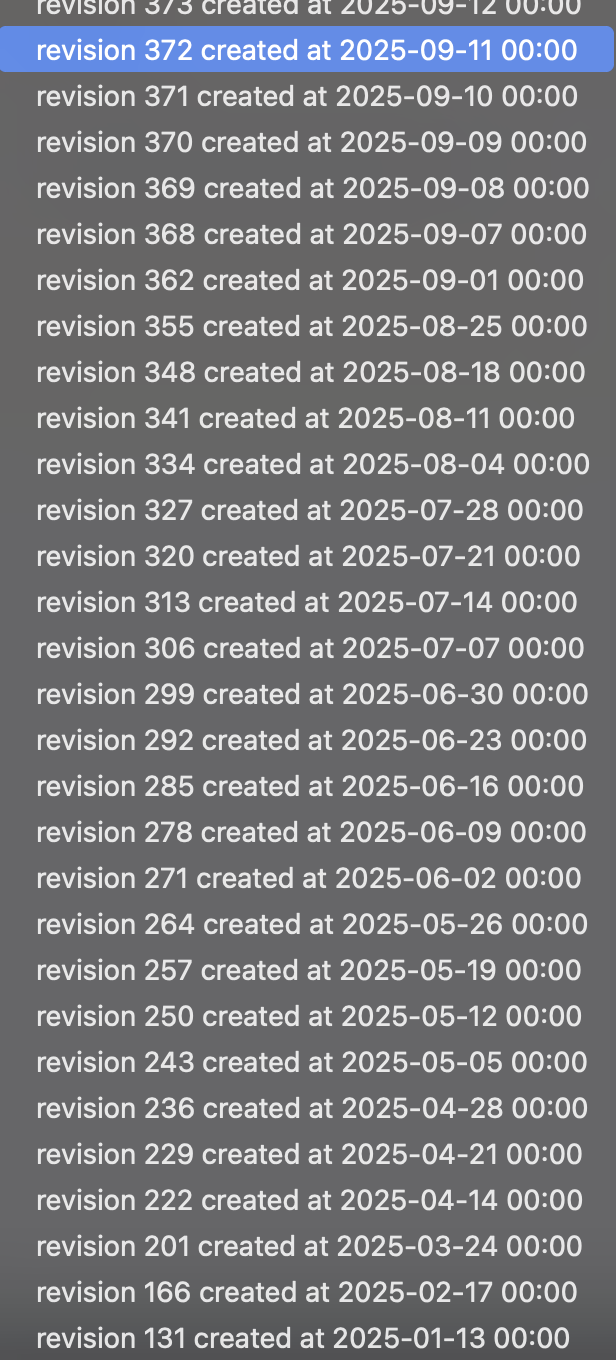Viewport: 616px width, 1360px height.
Task: Choose revision 201 created 2025-03-24
Action: tap(306, 1246)
